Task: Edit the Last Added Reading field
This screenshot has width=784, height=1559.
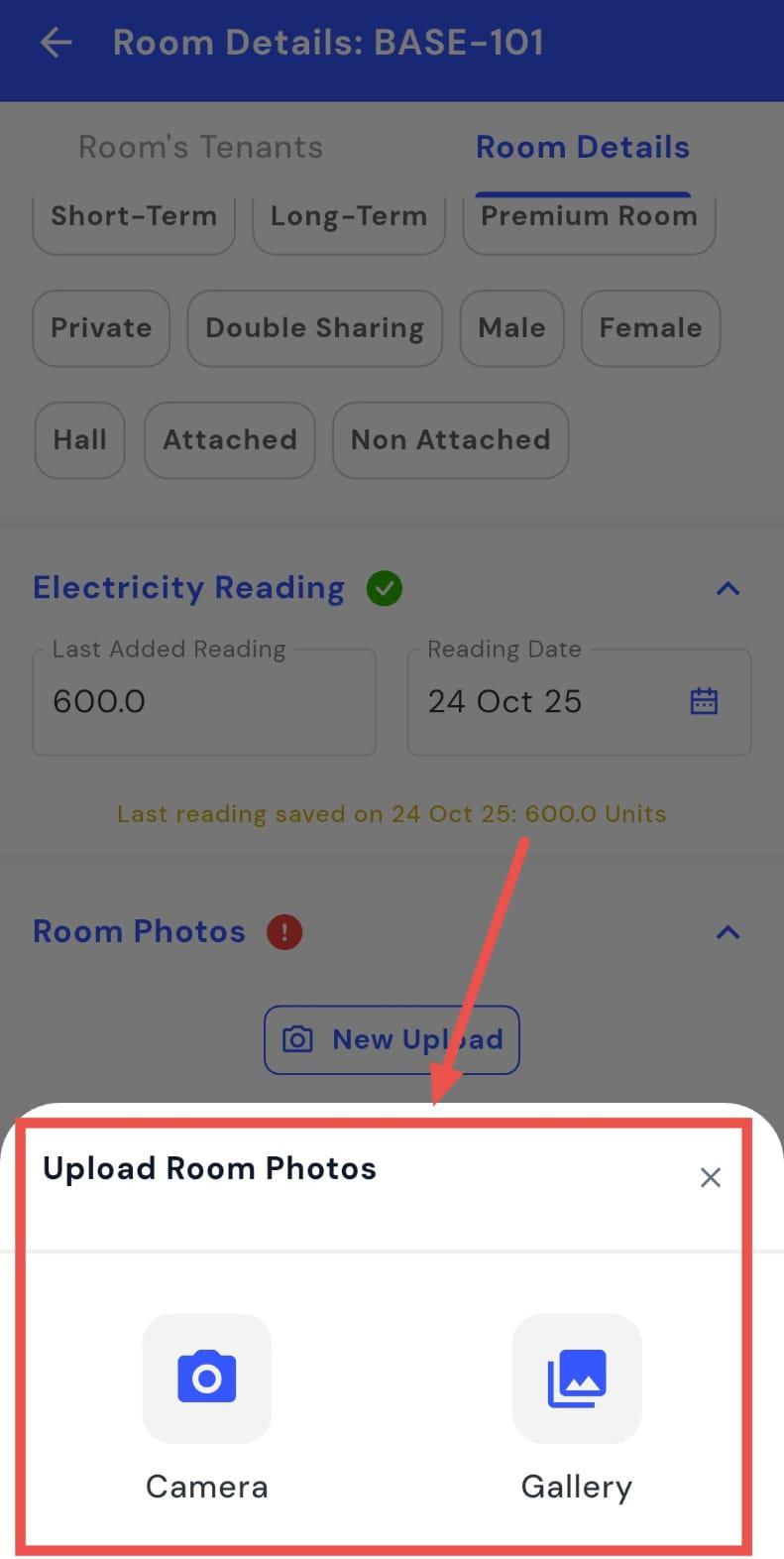Action: point(204,702)
